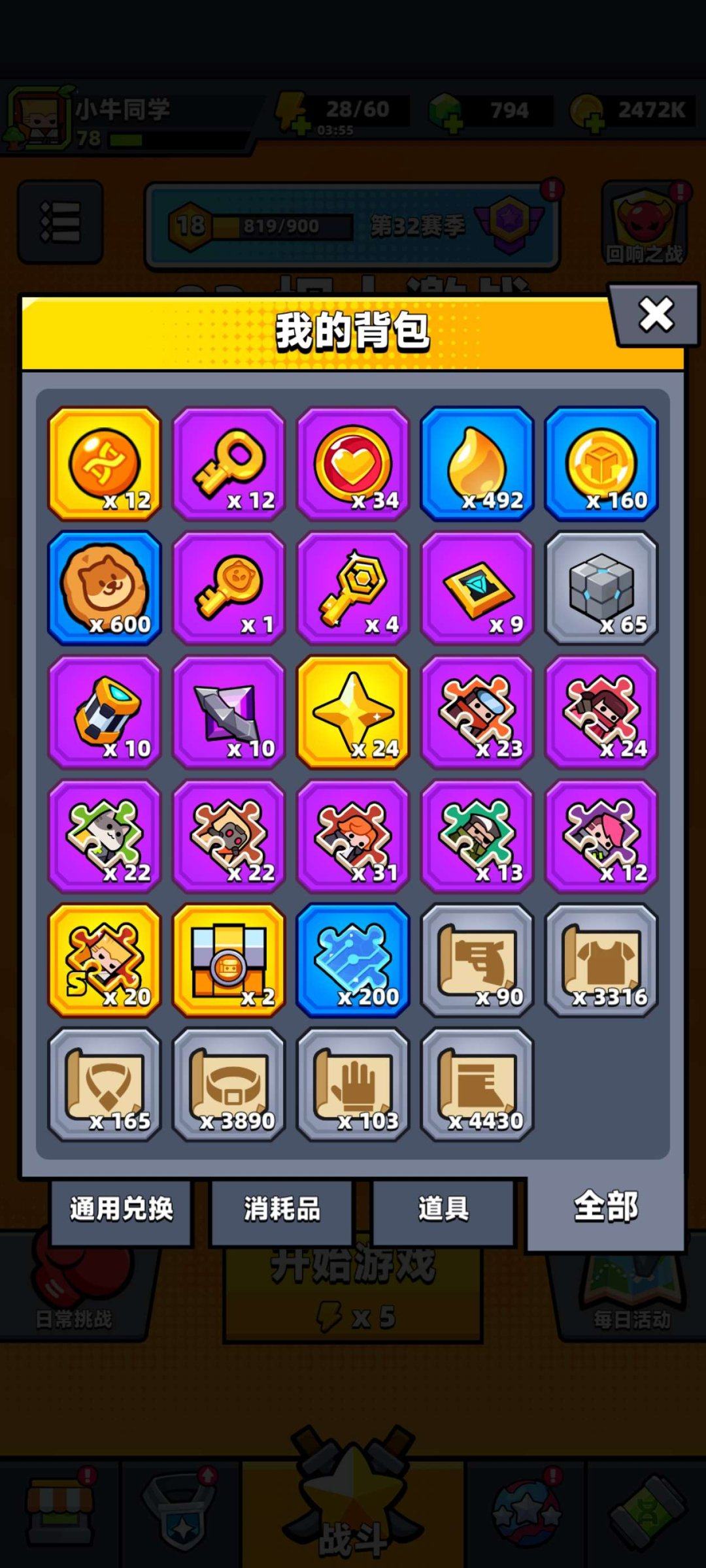
Task: Select the blue circuit puzzle x200
Action: pos(352,960)
